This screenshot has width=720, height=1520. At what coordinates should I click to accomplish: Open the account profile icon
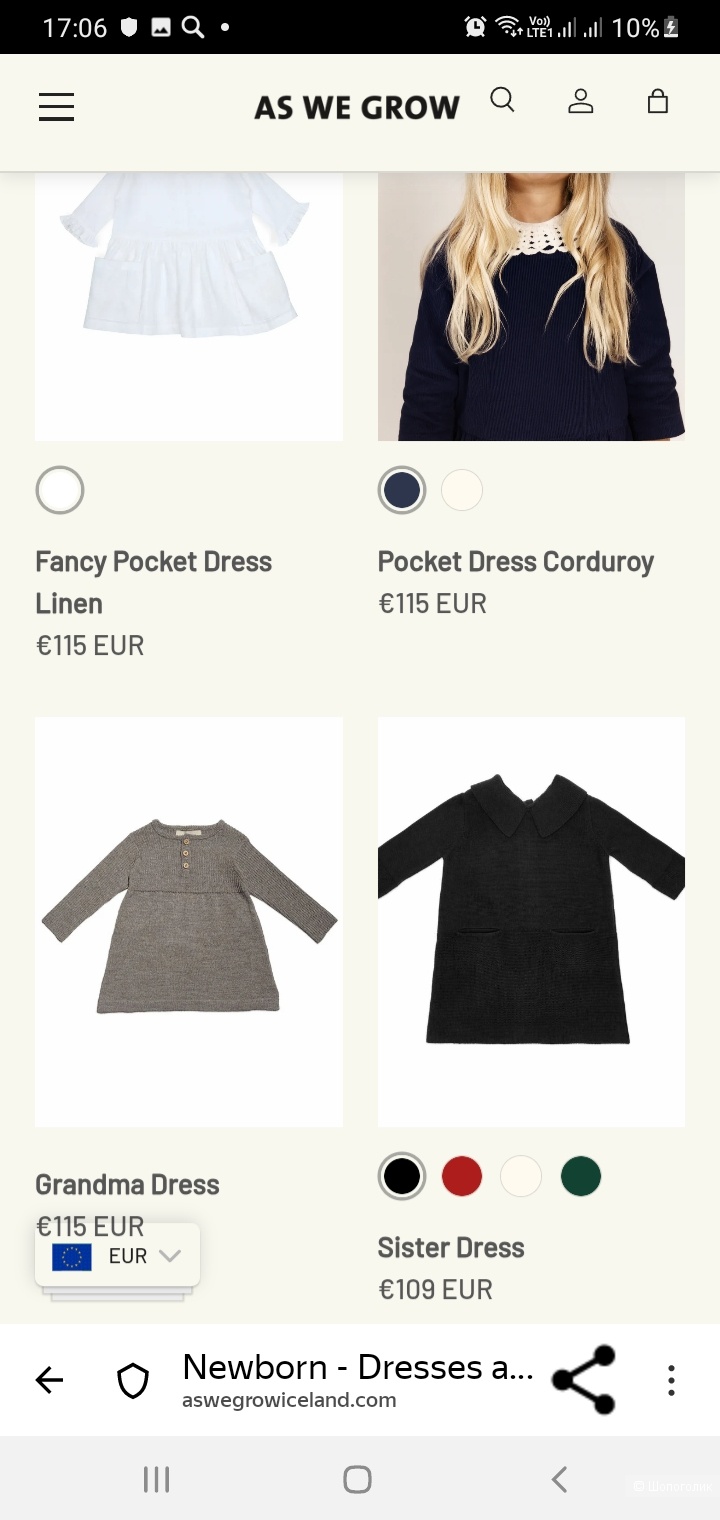[581, 101]
